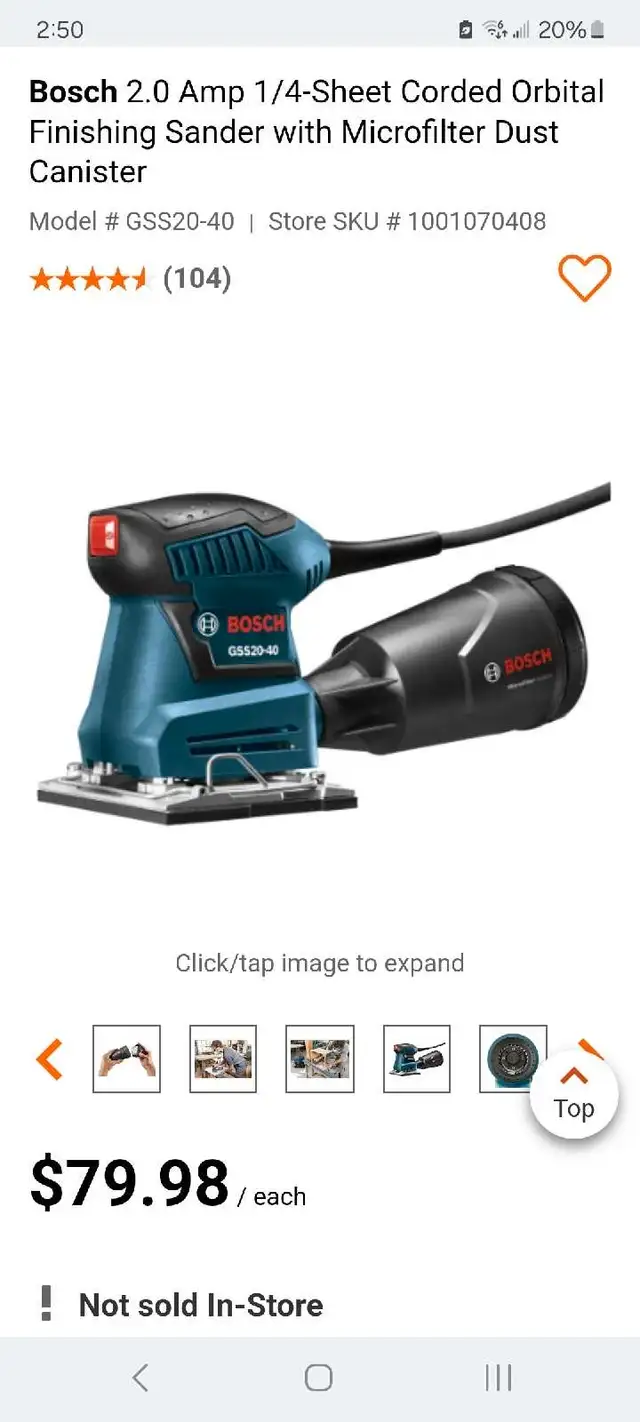Screen dimensions: 640x1422
Task: Open the close-up round filter thumbnail
Action: click(512, 1056)
